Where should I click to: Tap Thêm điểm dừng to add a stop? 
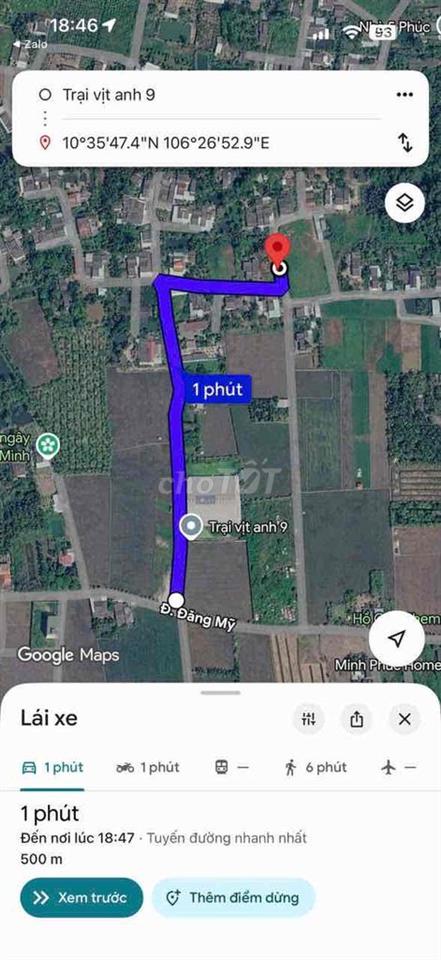tap(233, 898)
